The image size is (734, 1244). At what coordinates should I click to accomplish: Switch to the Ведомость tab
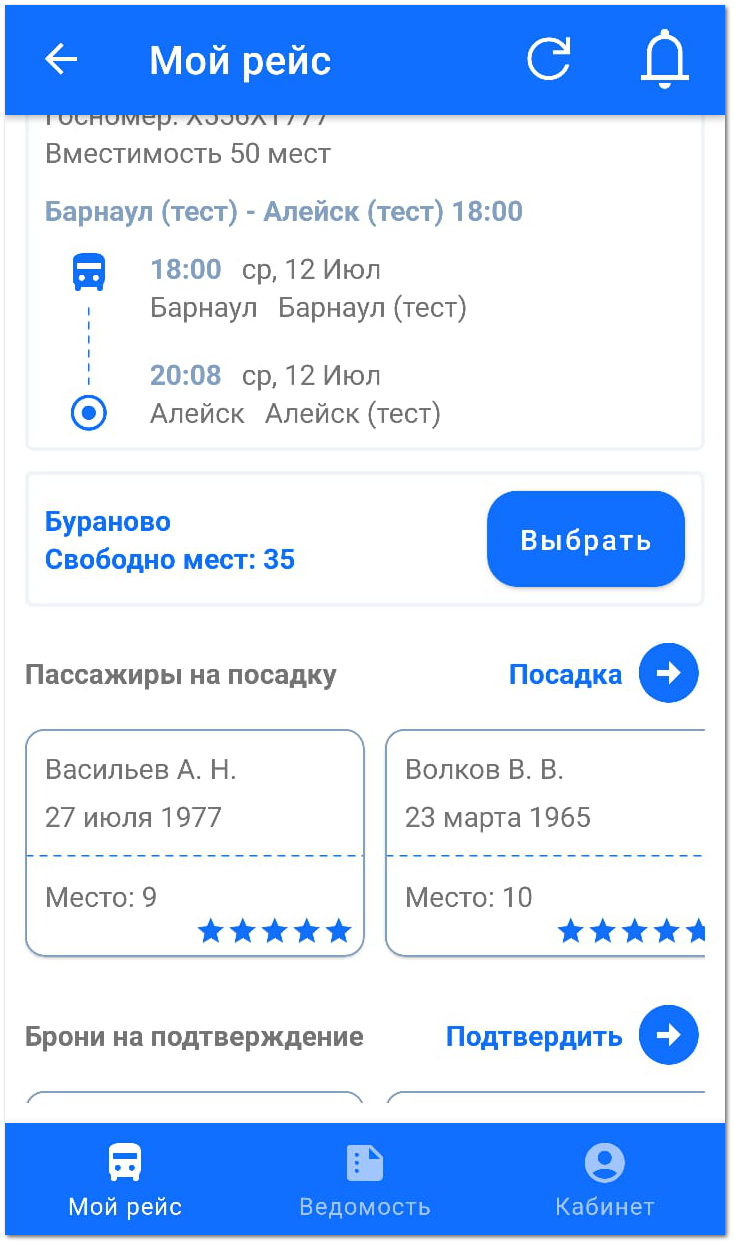coord(364,1180)
